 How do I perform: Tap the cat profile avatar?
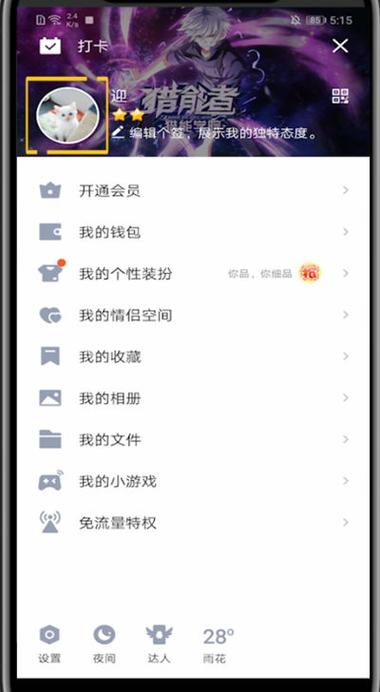[68, 115]
